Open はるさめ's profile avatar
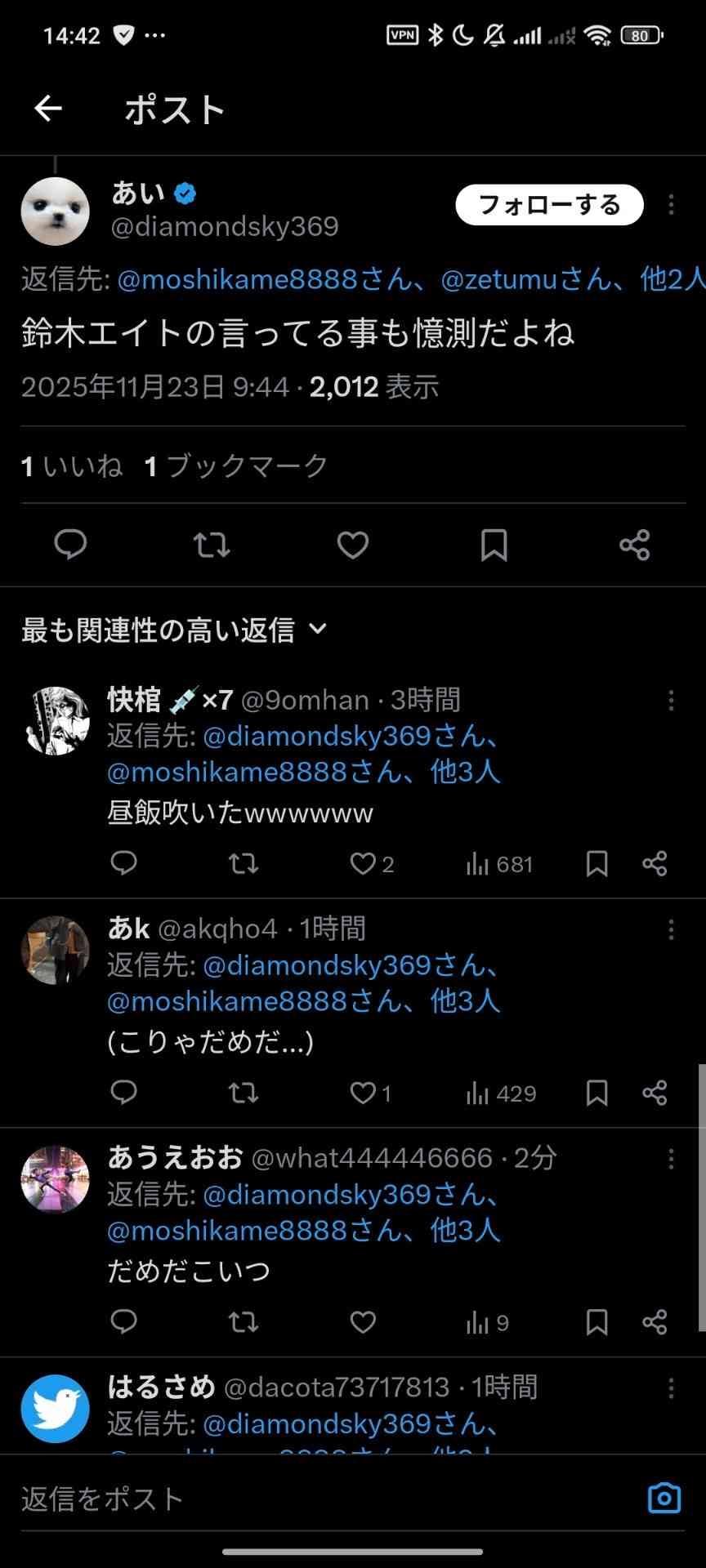Viewport: 706px width, 1568px height. point(55,1409)
